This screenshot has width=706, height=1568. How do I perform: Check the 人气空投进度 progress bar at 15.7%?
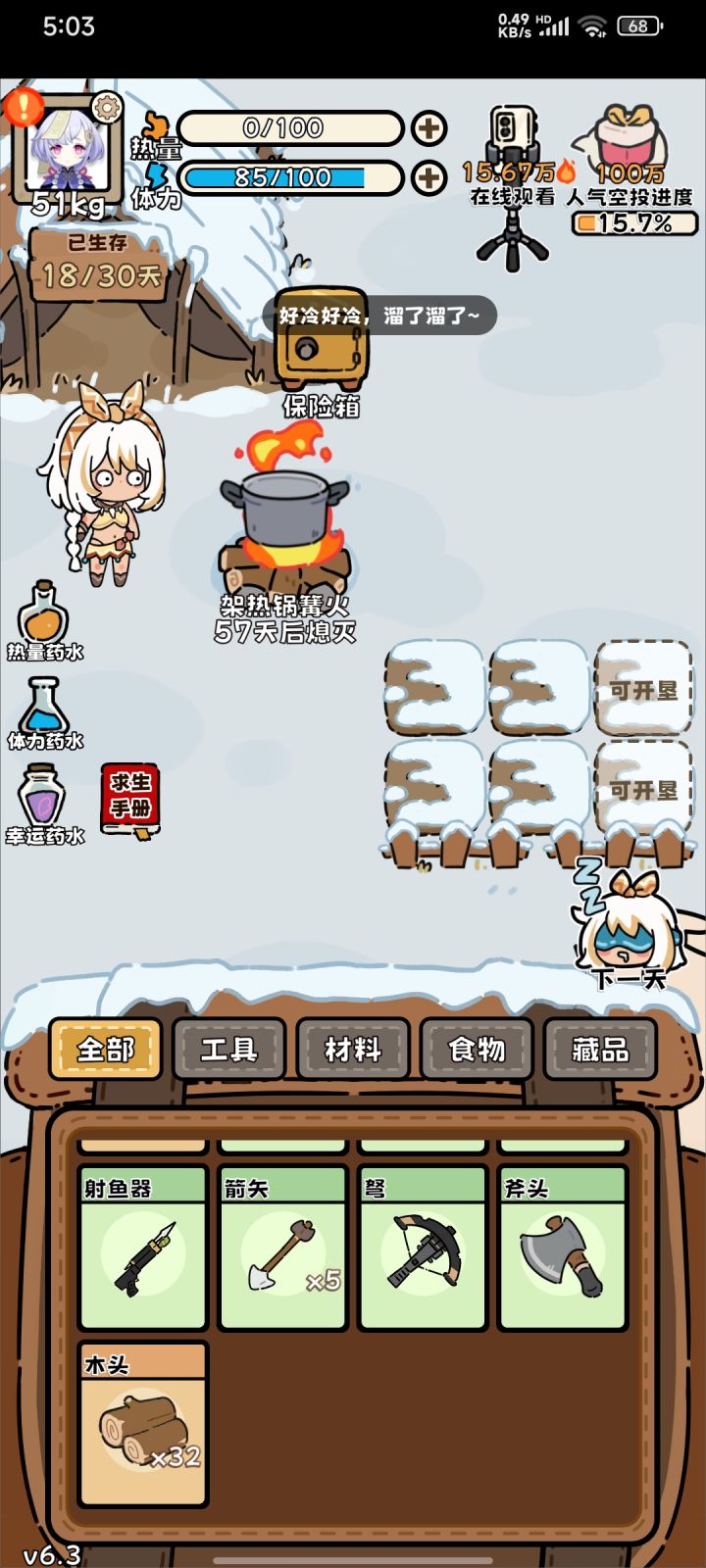(629, 224)
